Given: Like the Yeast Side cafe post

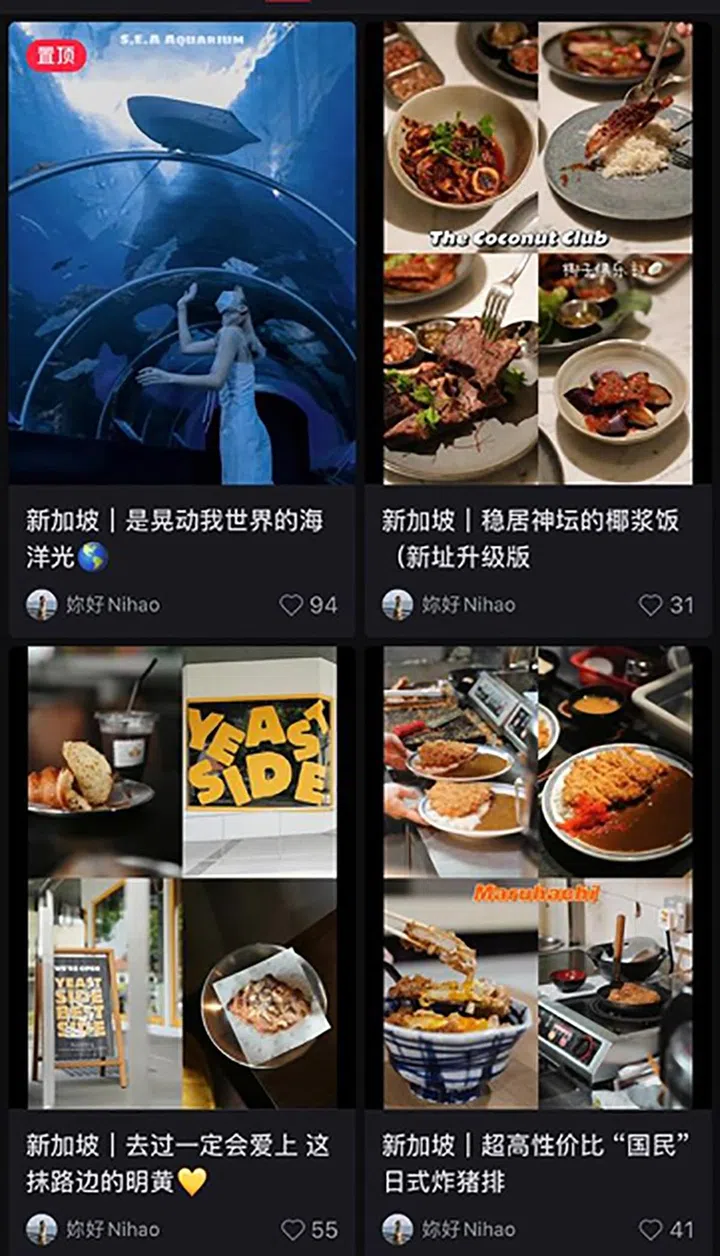Looking at the screenshot, I should tap(293, 1230).
